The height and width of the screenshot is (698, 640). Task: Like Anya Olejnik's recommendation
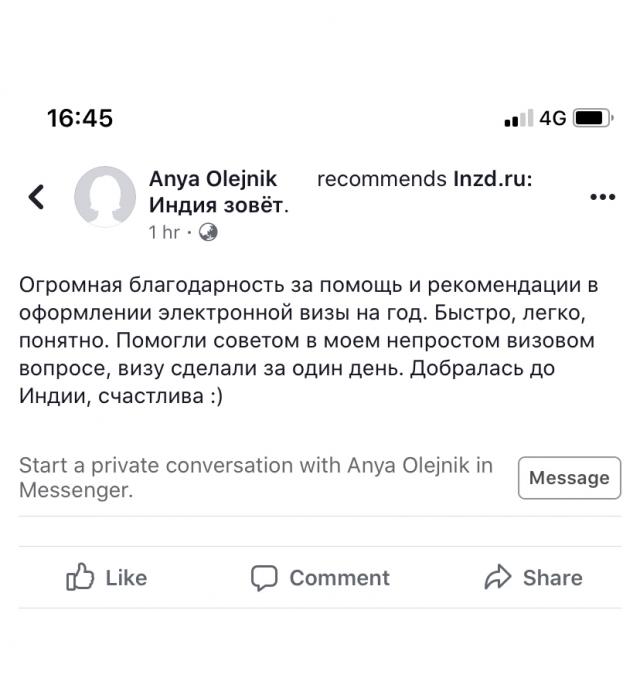pos(107,578)
